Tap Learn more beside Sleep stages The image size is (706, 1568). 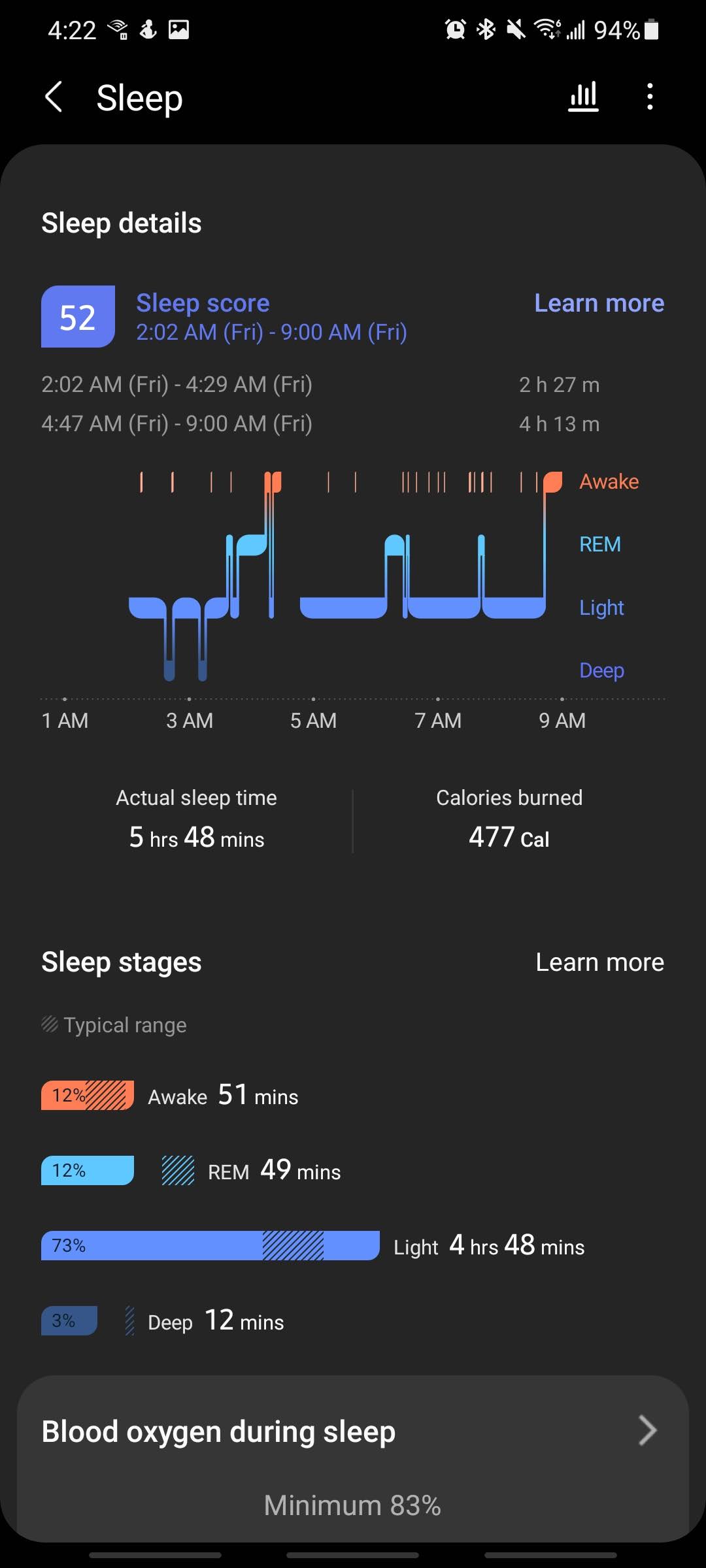click(599, 962)
